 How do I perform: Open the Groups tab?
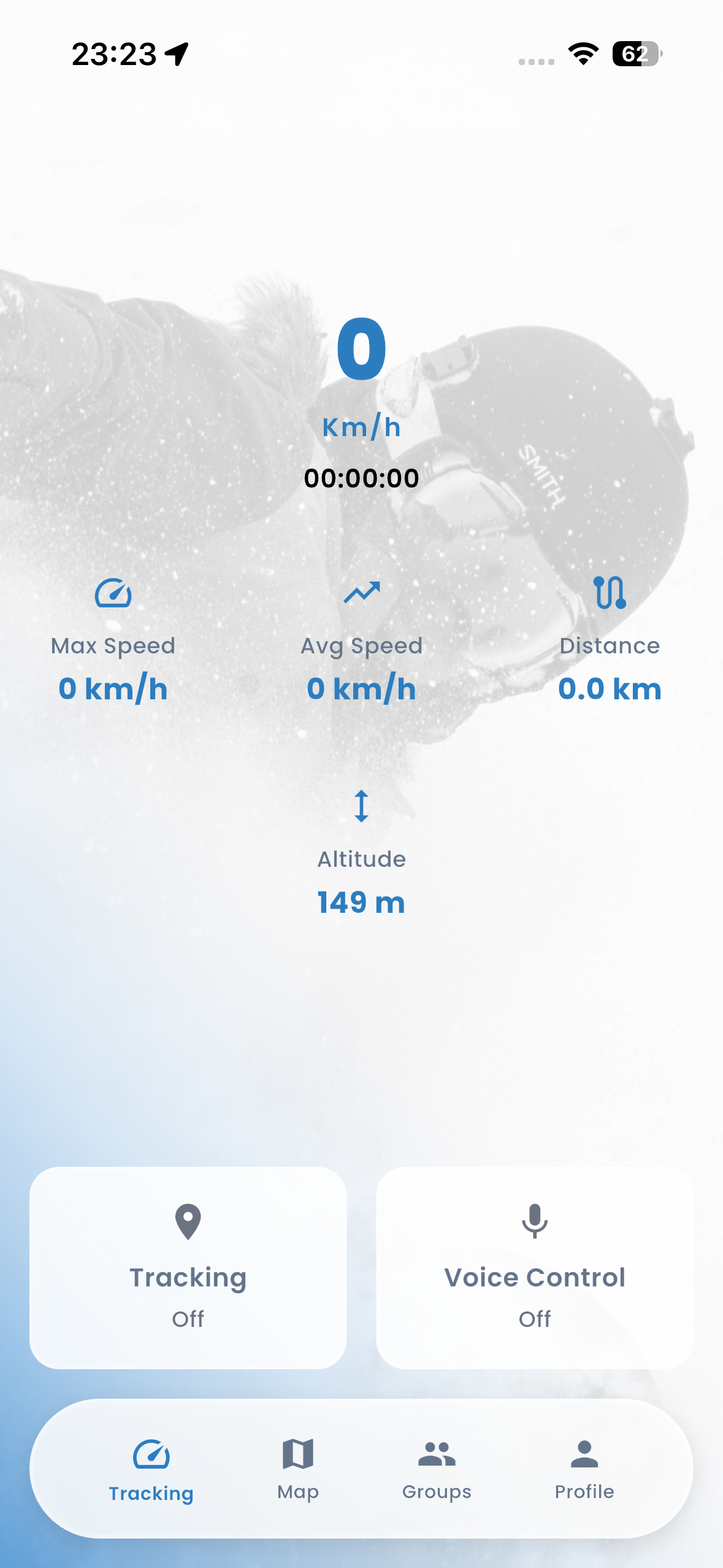click(x=437, y=1469)
